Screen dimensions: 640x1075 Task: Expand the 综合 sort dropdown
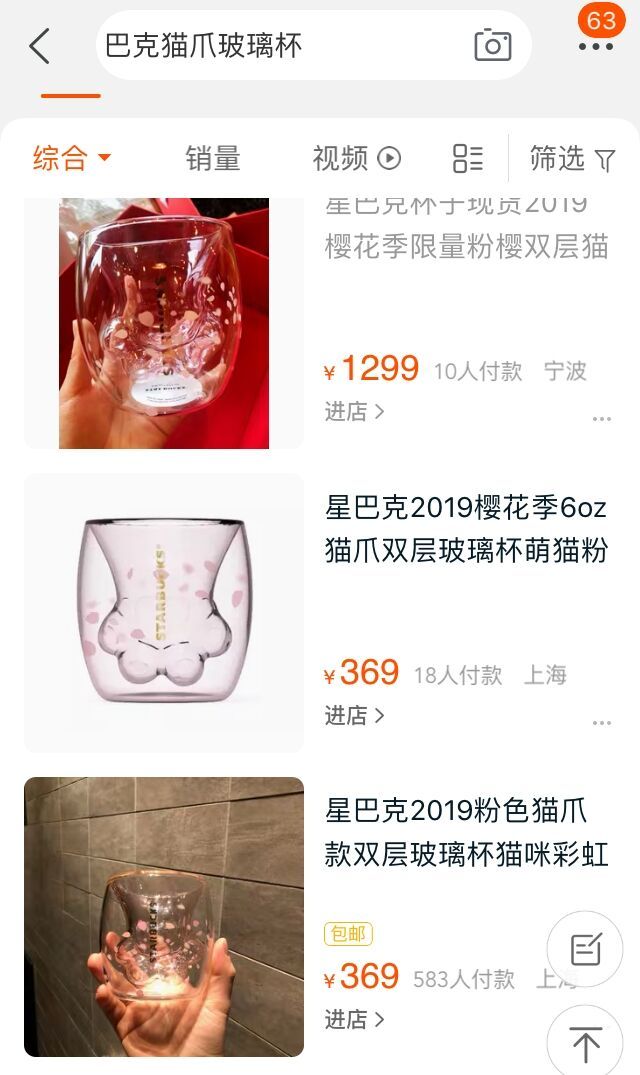click(72, 158)
